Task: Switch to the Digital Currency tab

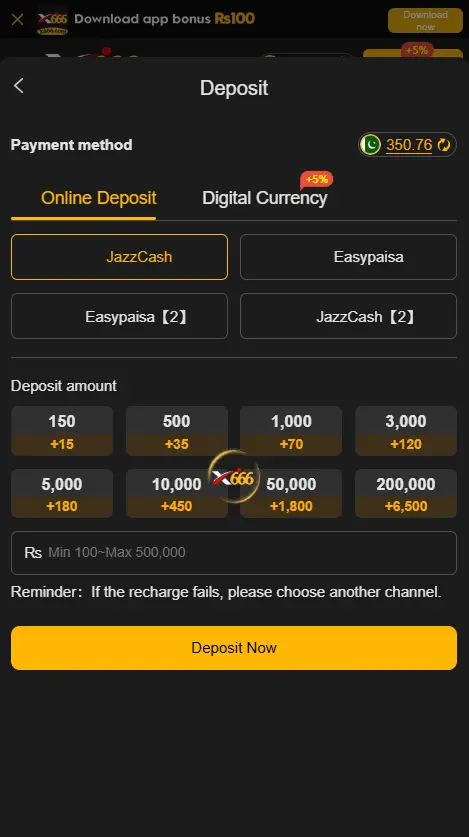Action: (265, 198)
